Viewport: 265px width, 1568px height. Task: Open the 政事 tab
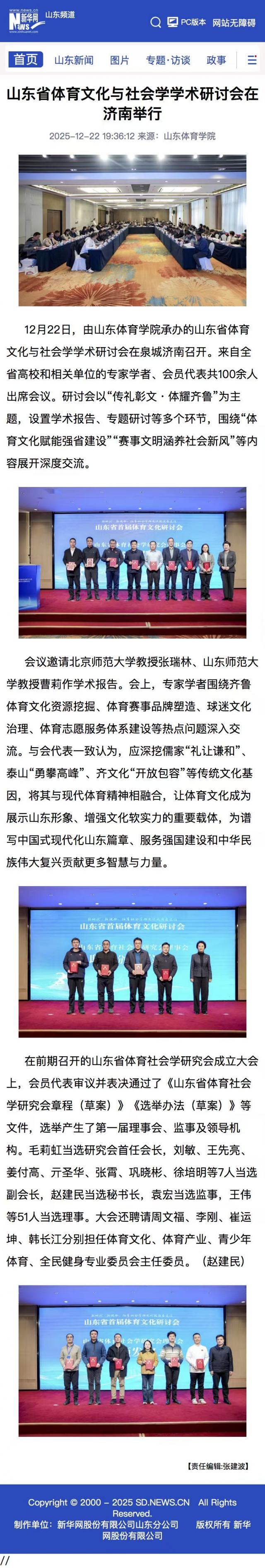pyautogui.click(x=216, y=60)
